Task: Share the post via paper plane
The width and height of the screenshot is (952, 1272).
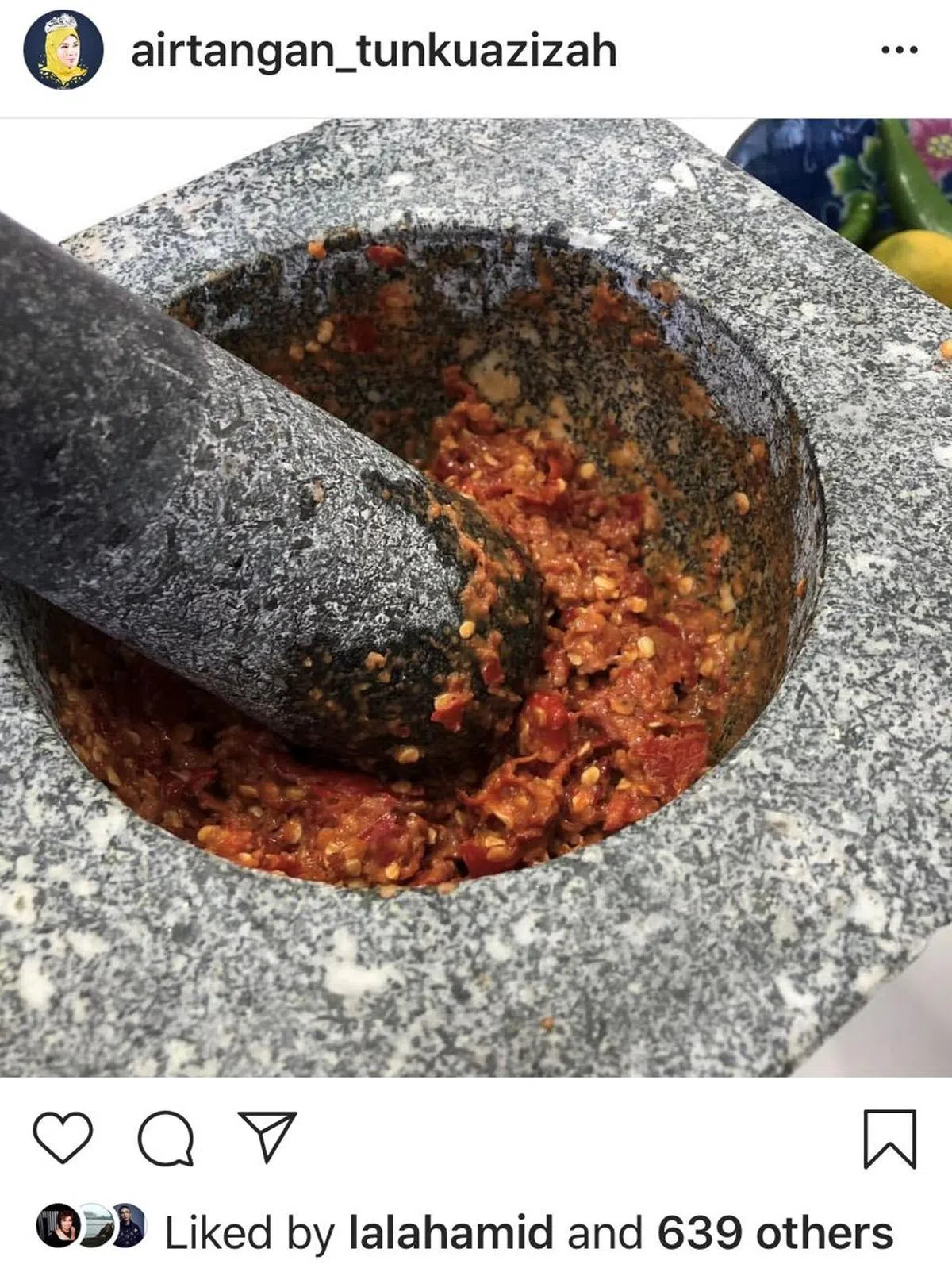Action: [x=267, y=1136]
